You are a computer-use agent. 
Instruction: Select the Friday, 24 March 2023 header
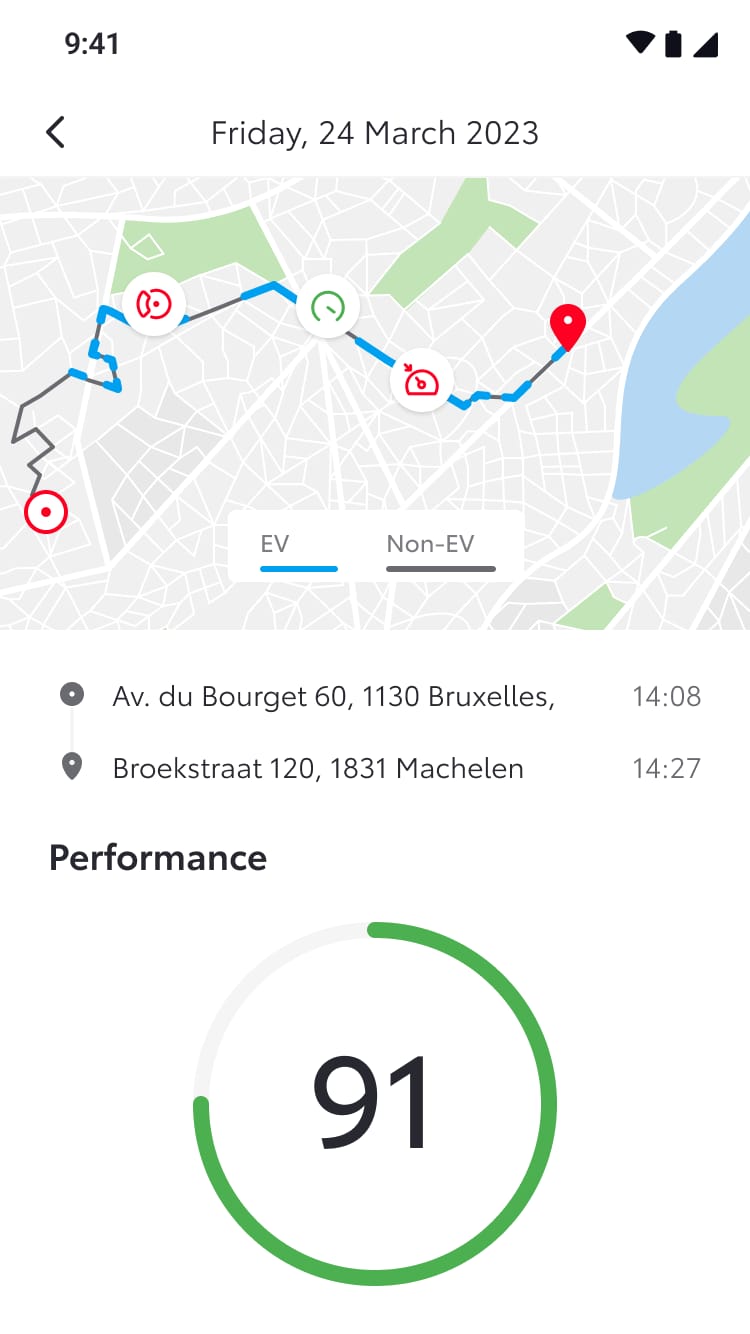(375, 132)
